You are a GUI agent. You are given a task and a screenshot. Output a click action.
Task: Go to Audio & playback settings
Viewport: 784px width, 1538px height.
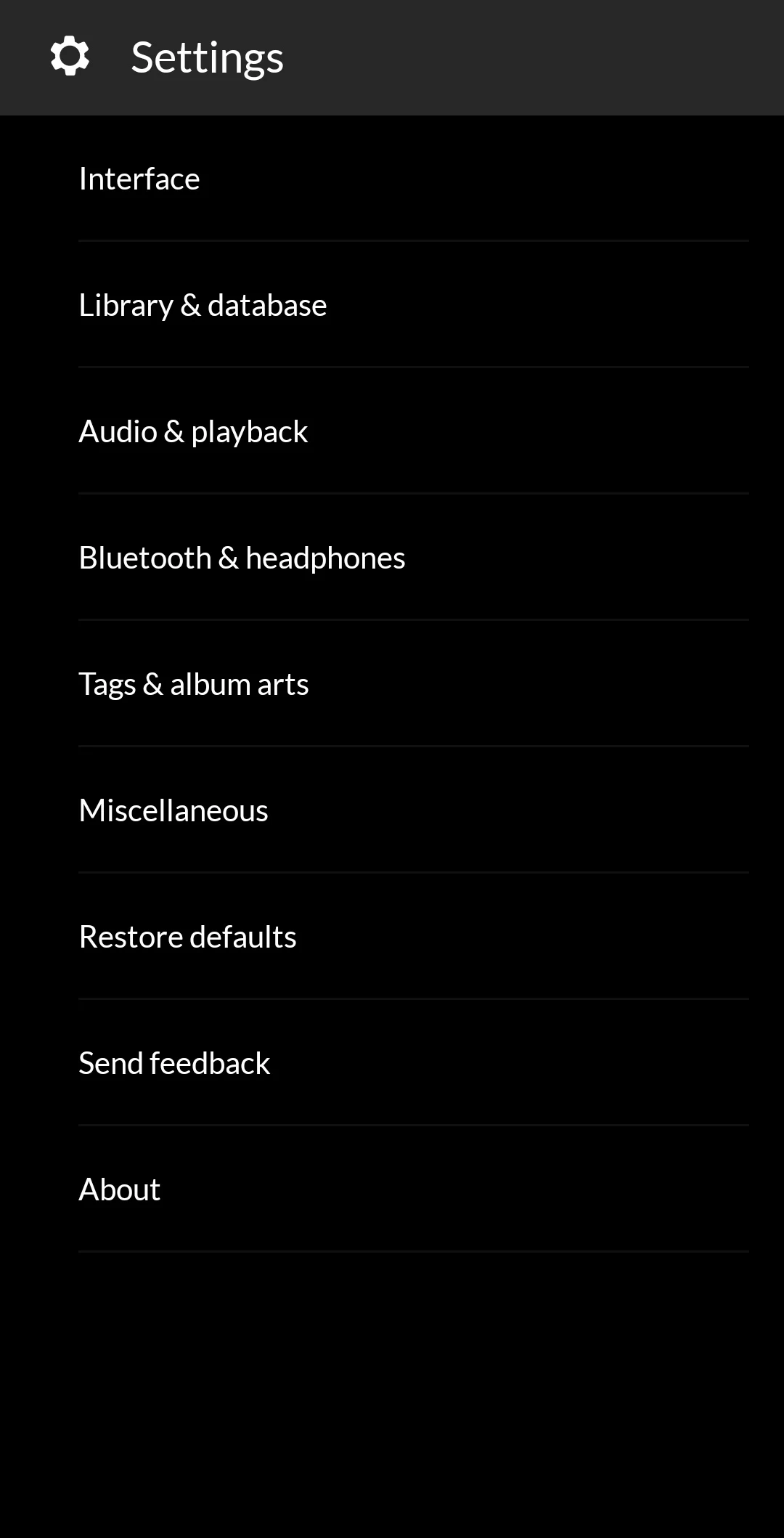(x=392, y=431)
